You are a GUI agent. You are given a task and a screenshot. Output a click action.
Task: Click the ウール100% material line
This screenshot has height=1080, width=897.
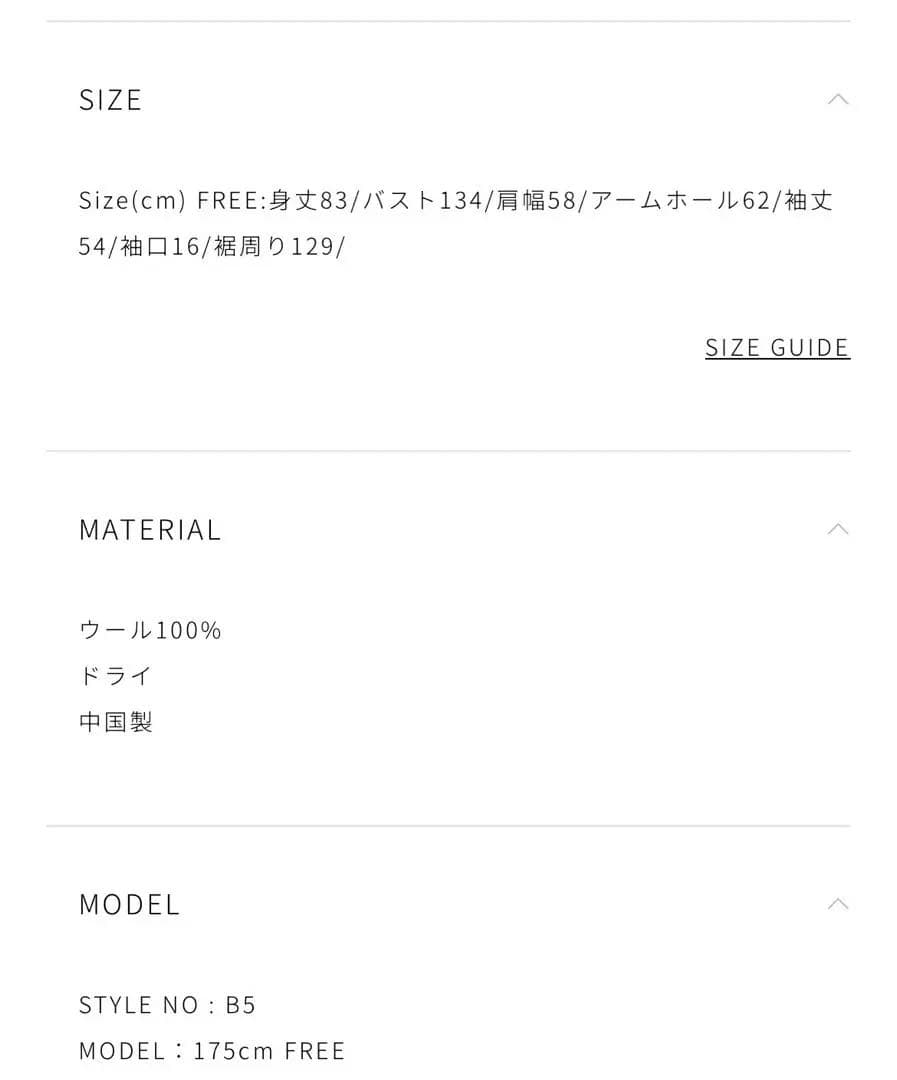click(x=150, y=629)
